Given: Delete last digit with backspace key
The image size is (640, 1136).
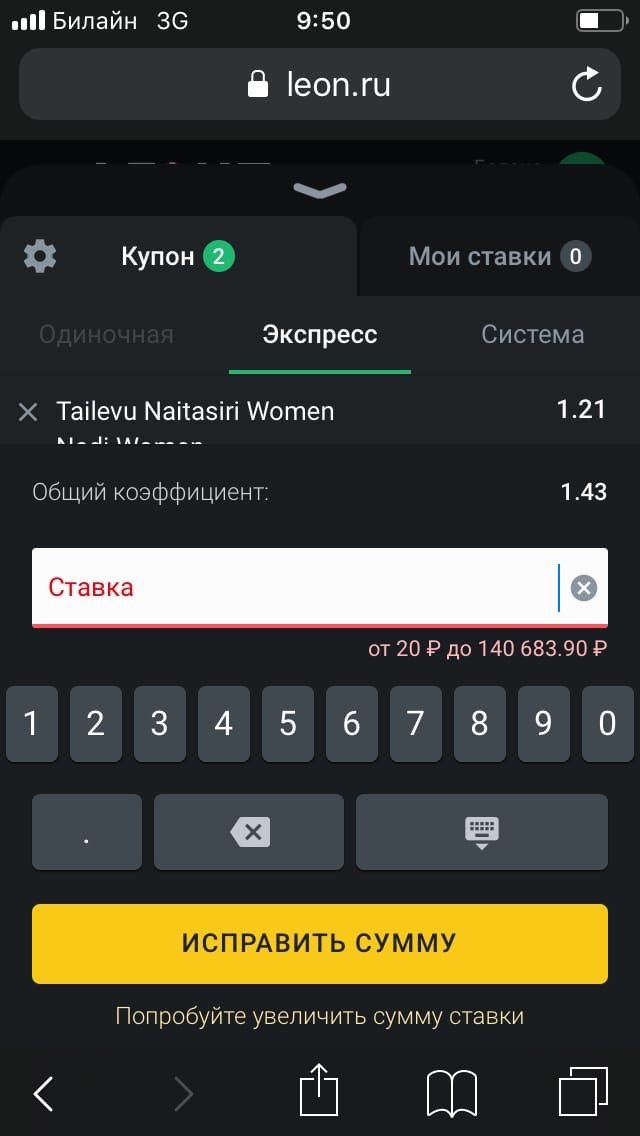Looking at the screenshot, I should pyautogui.click(x=249, y=832).
